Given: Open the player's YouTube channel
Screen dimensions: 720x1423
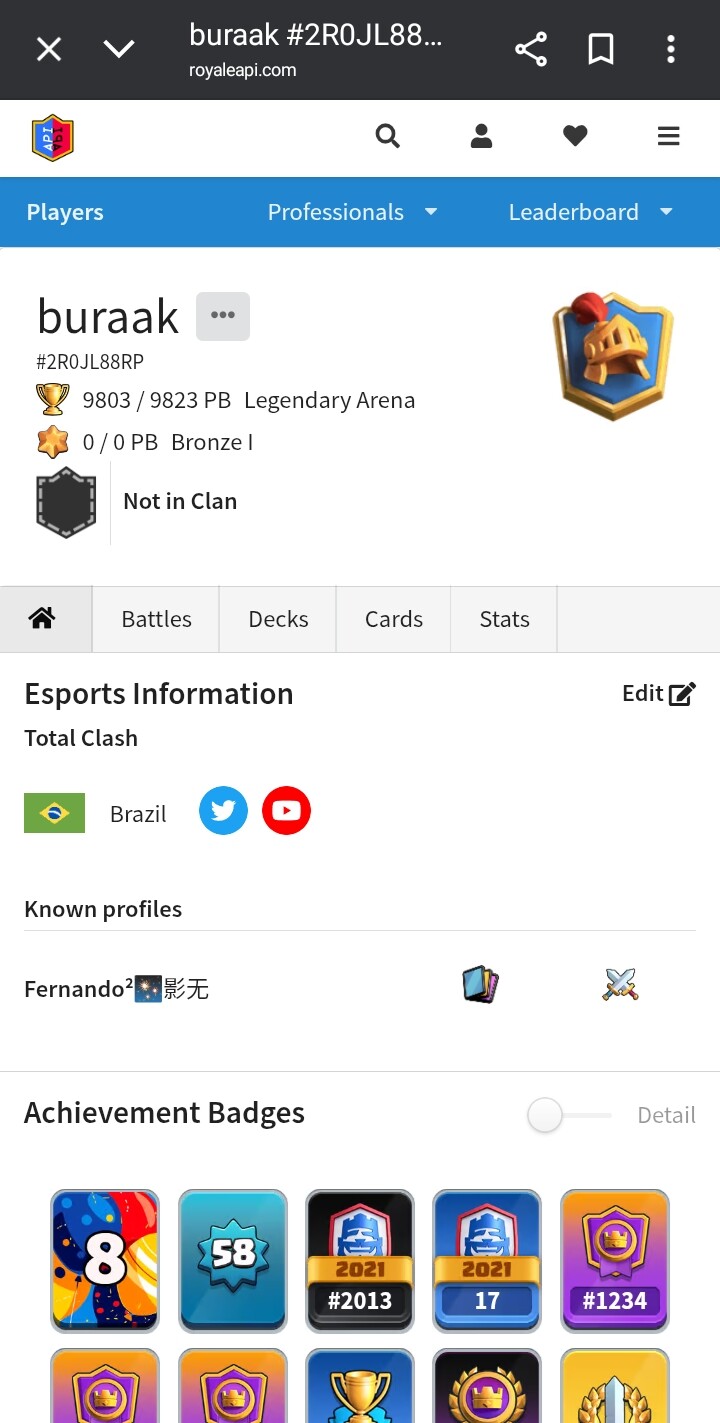Looking at the screenshot, I should point(286,810).
